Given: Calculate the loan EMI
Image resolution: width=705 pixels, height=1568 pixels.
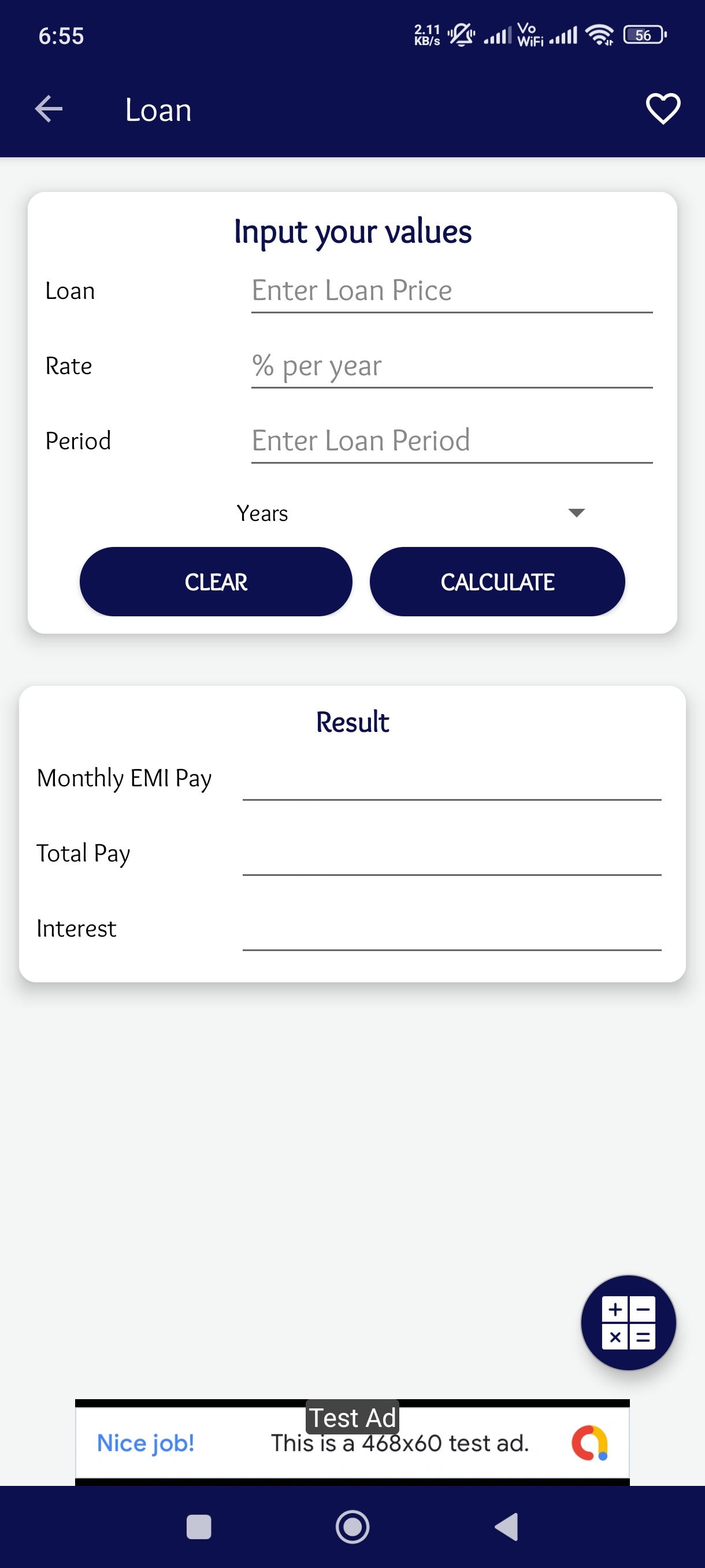Looking at the screenshot, I should coord(497,582).
